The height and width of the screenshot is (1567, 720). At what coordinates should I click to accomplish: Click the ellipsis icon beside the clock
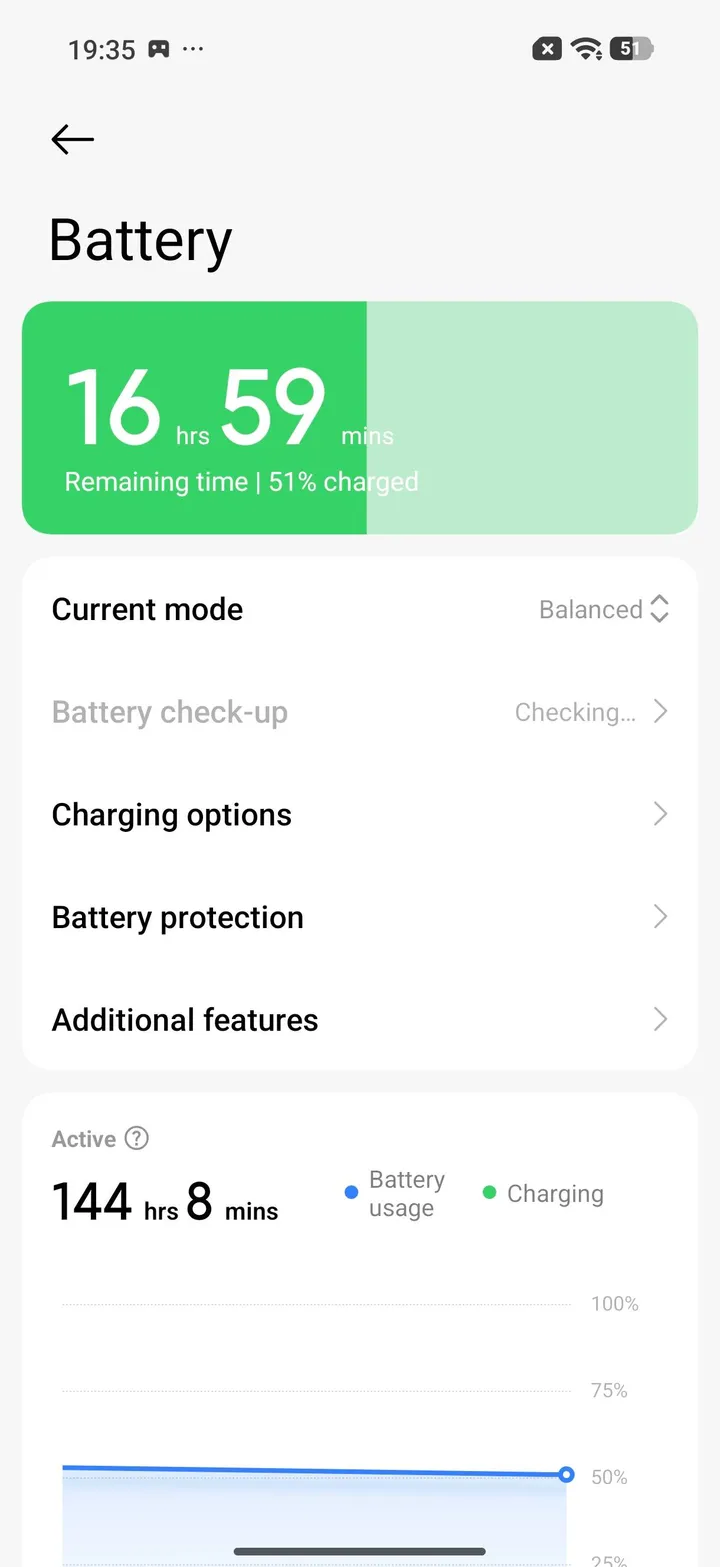tap(194, 49)
